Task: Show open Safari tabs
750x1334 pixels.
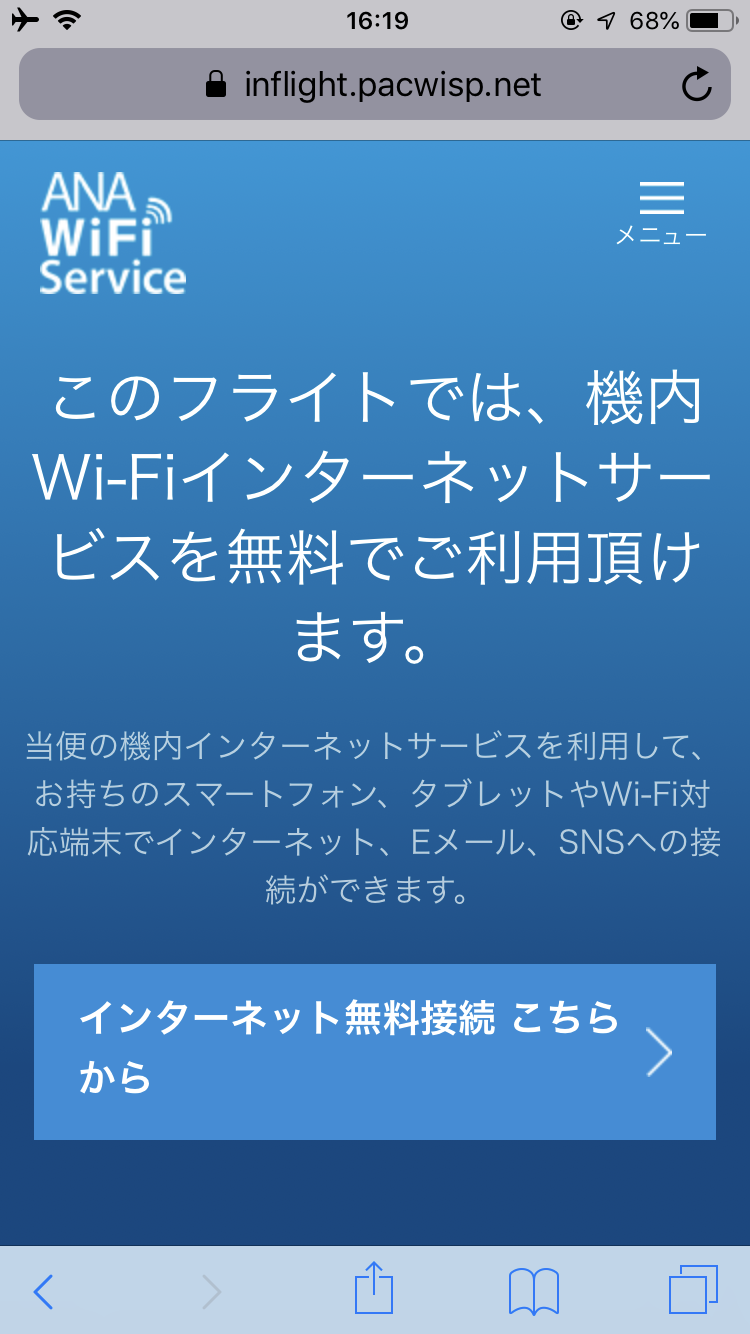Action: tap(692, 1290)
